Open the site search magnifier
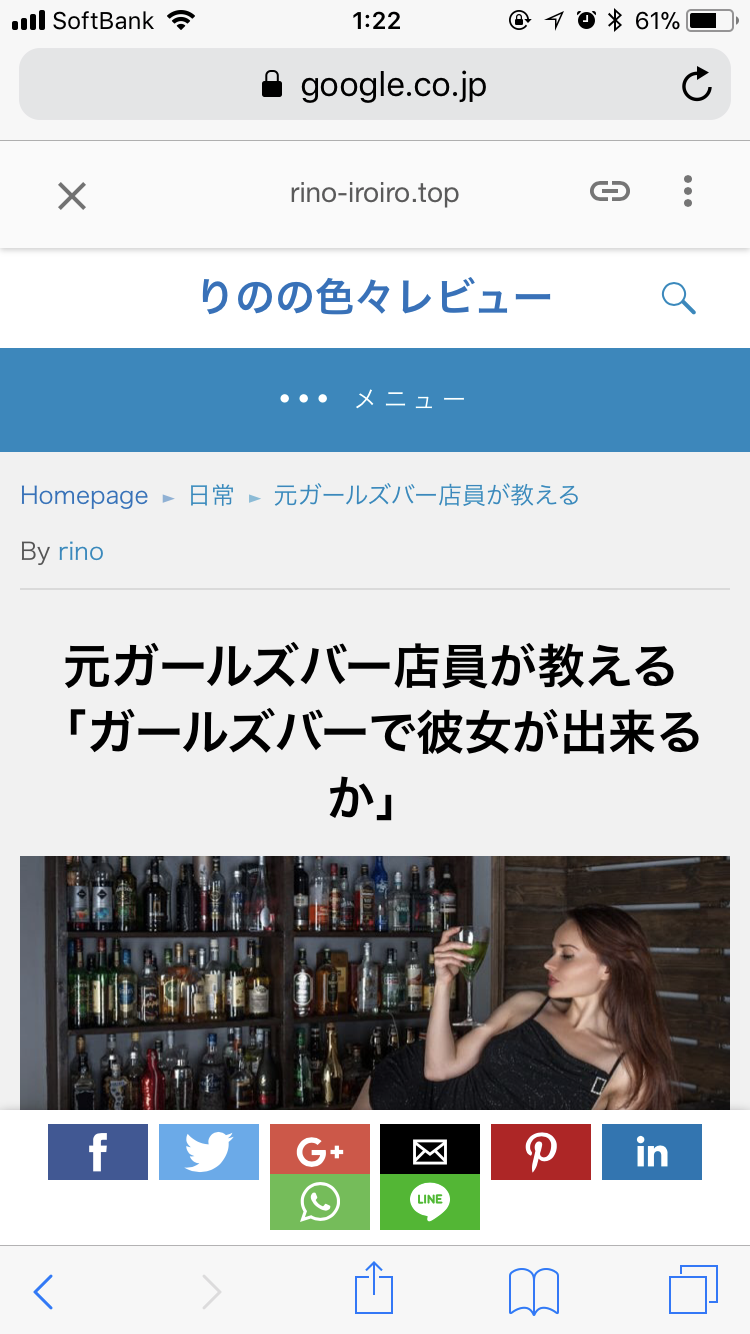750x1334 pixels. 679,298
